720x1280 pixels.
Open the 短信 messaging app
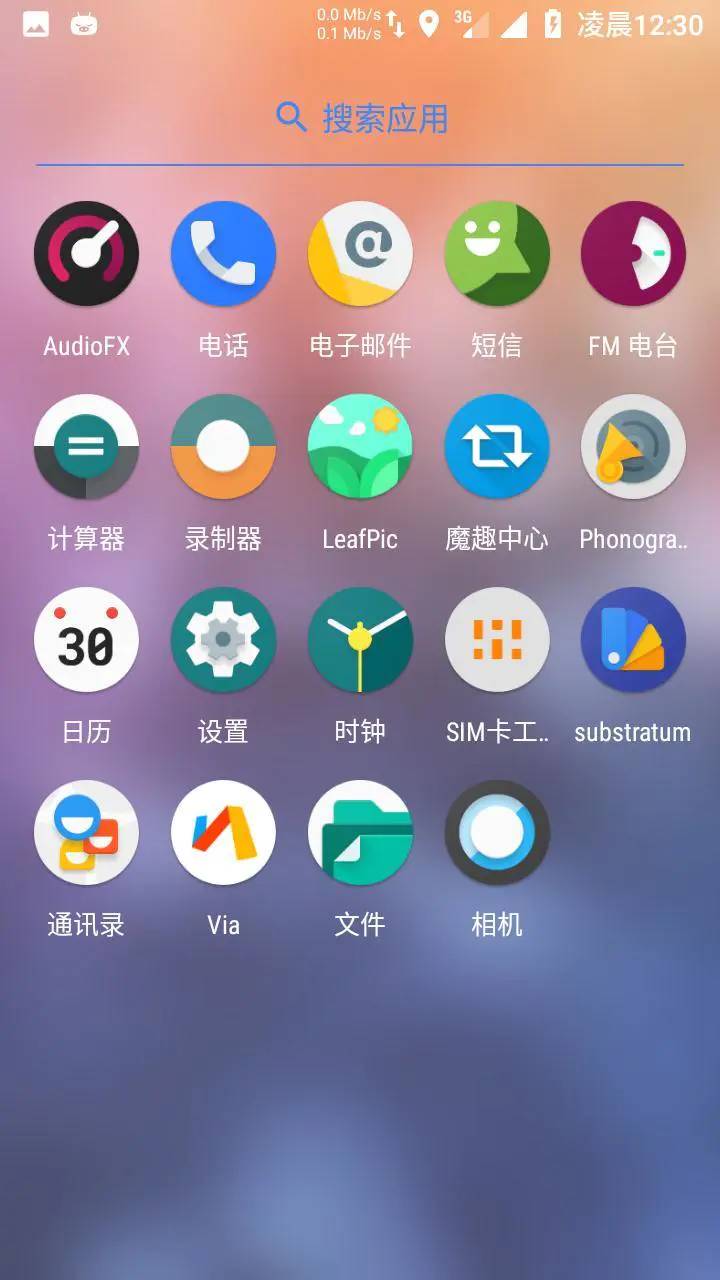coord(497,253)
